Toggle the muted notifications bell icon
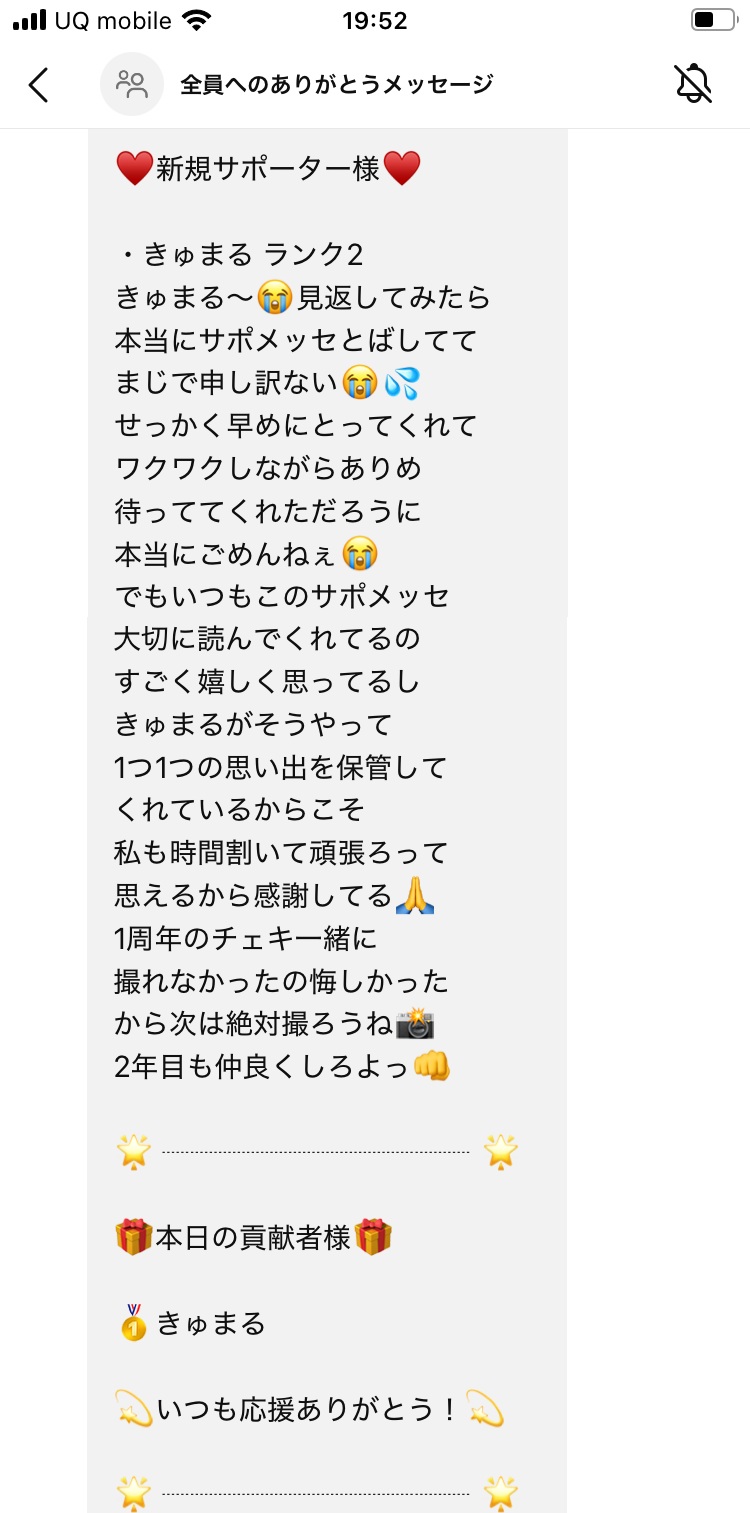This screenshot has height=1513, width=750. (x=693, y=84)
